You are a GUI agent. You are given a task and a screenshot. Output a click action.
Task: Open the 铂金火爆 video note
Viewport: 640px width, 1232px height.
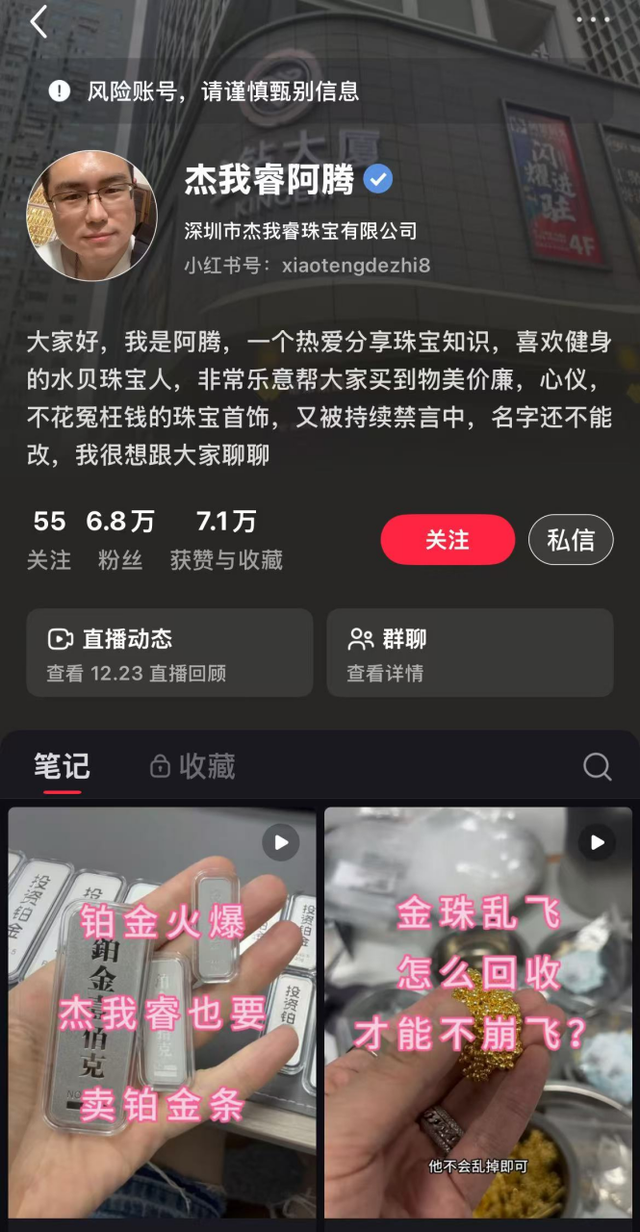coord(162,1012)
